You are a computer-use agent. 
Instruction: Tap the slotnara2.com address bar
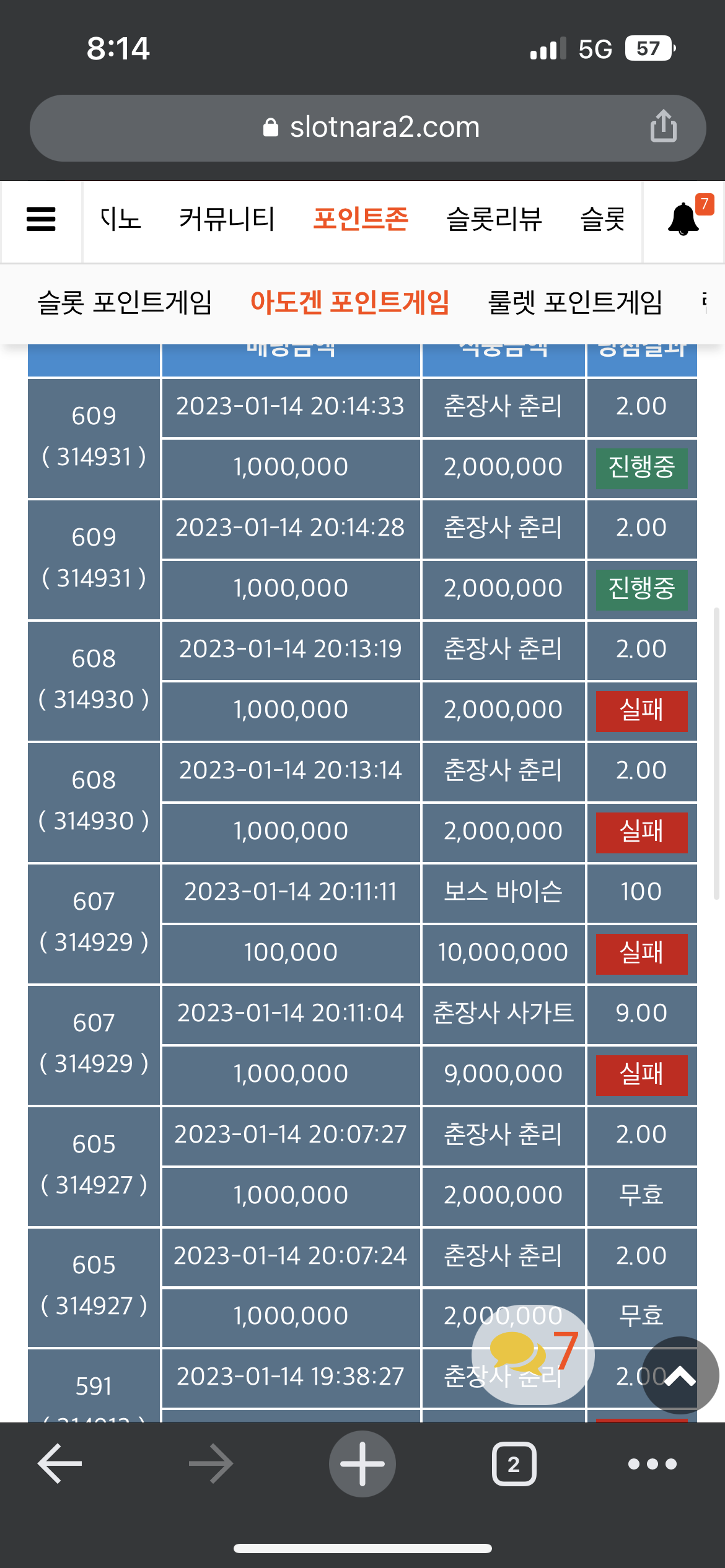(x=368, y=128)
